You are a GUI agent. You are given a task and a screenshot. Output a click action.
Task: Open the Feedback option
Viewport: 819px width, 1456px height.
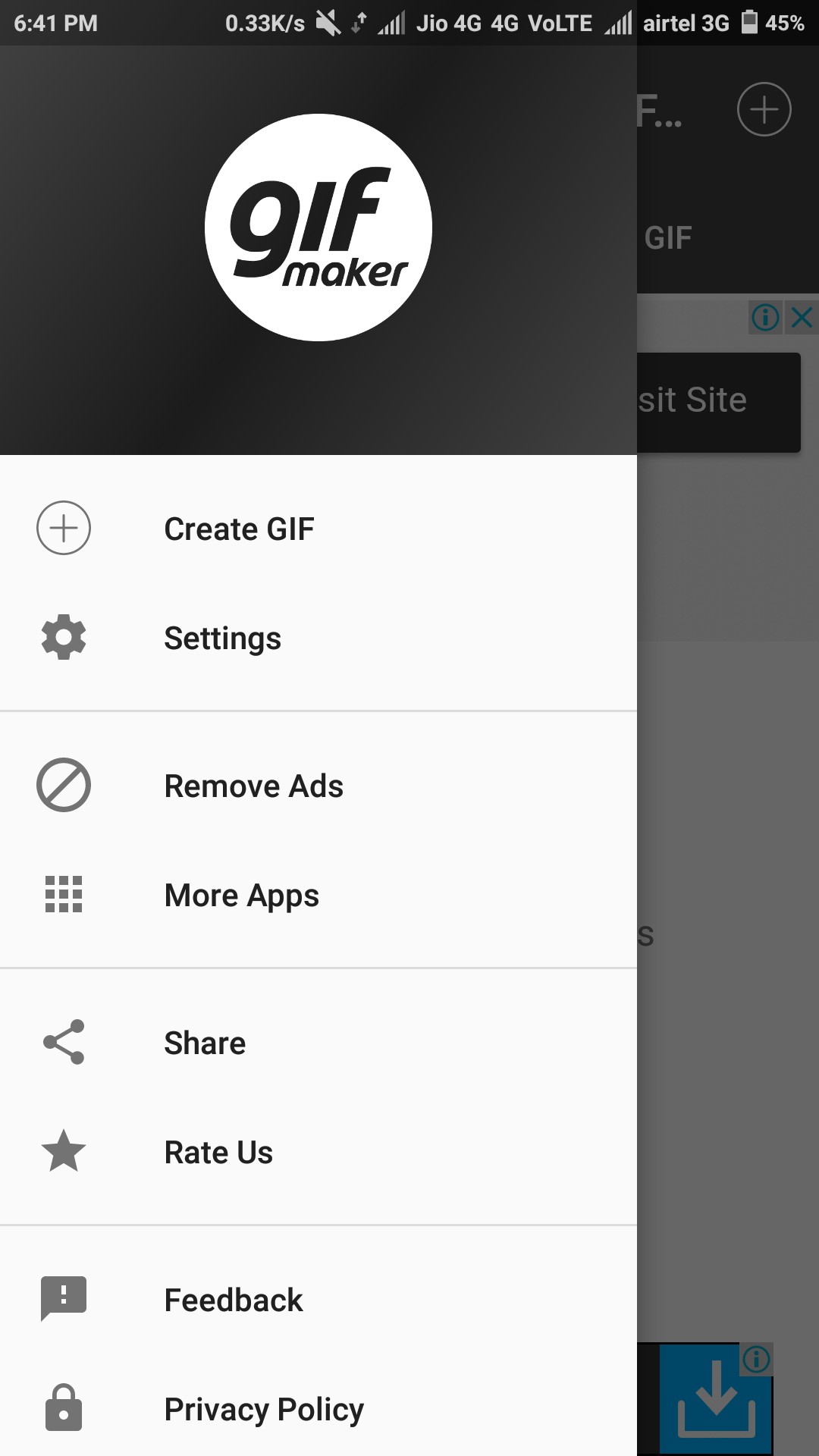coord(234,1300)
